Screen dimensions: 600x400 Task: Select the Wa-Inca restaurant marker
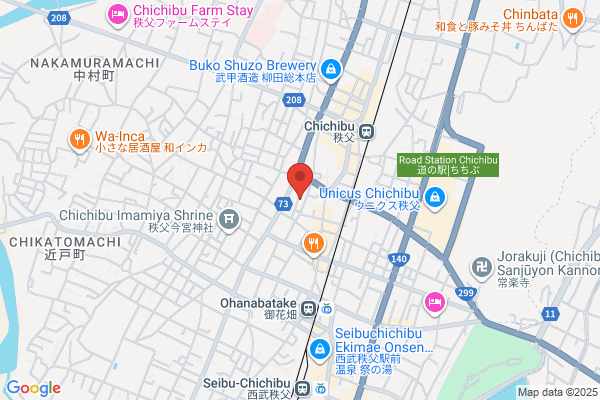tap(80, 140)
